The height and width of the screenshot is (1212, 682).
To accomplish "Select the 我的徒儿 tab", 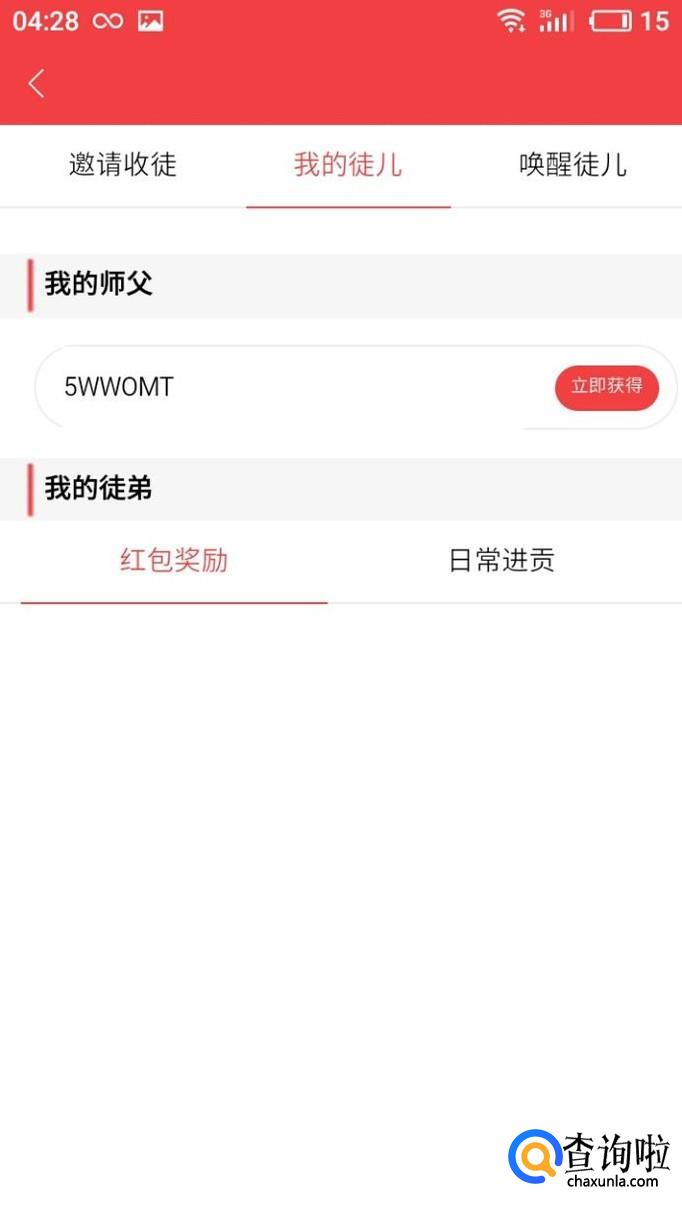I will point(348,165).
